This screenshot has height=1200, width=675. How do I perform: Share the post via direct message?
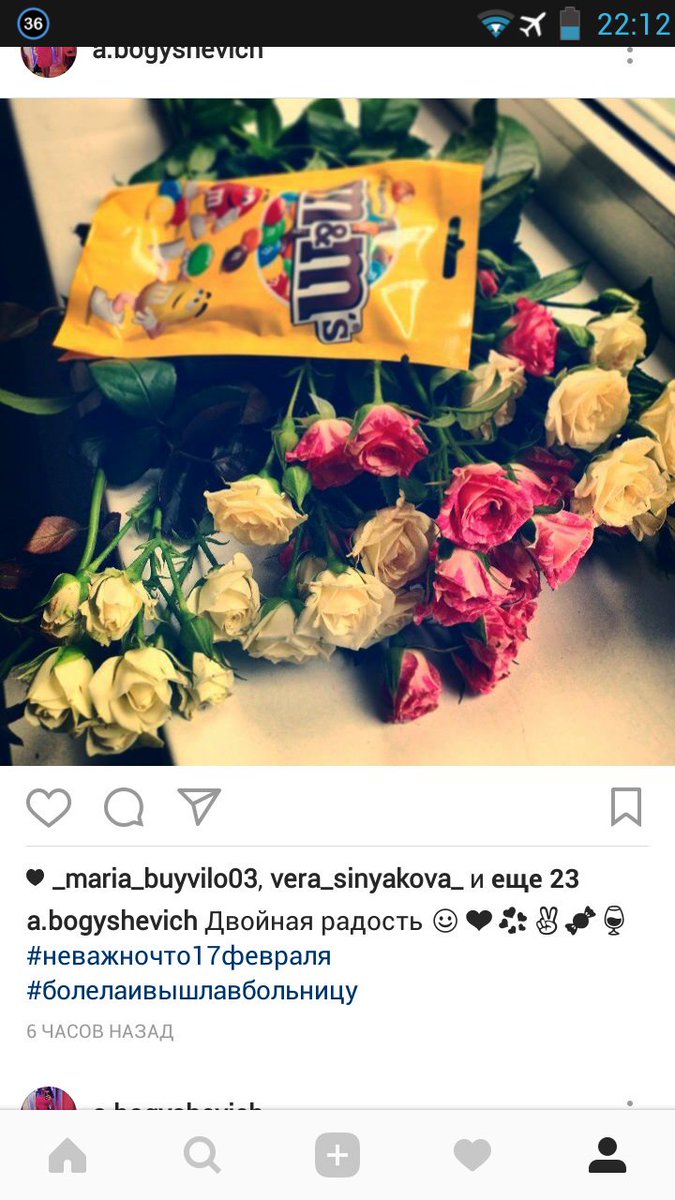(x=199, y=806)
